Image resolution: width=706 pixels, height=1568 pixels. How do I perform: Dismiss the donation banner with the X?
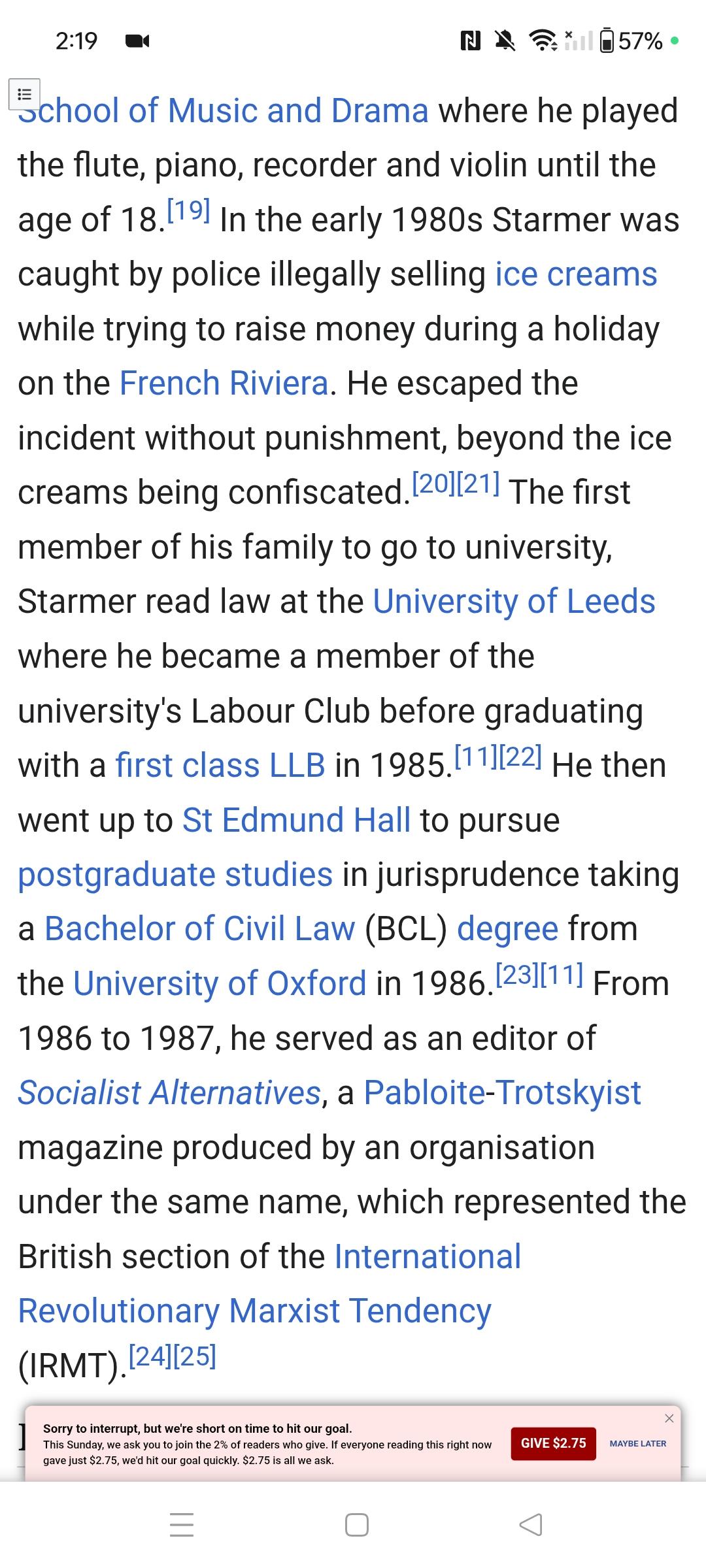click(x=669, y=1418)
